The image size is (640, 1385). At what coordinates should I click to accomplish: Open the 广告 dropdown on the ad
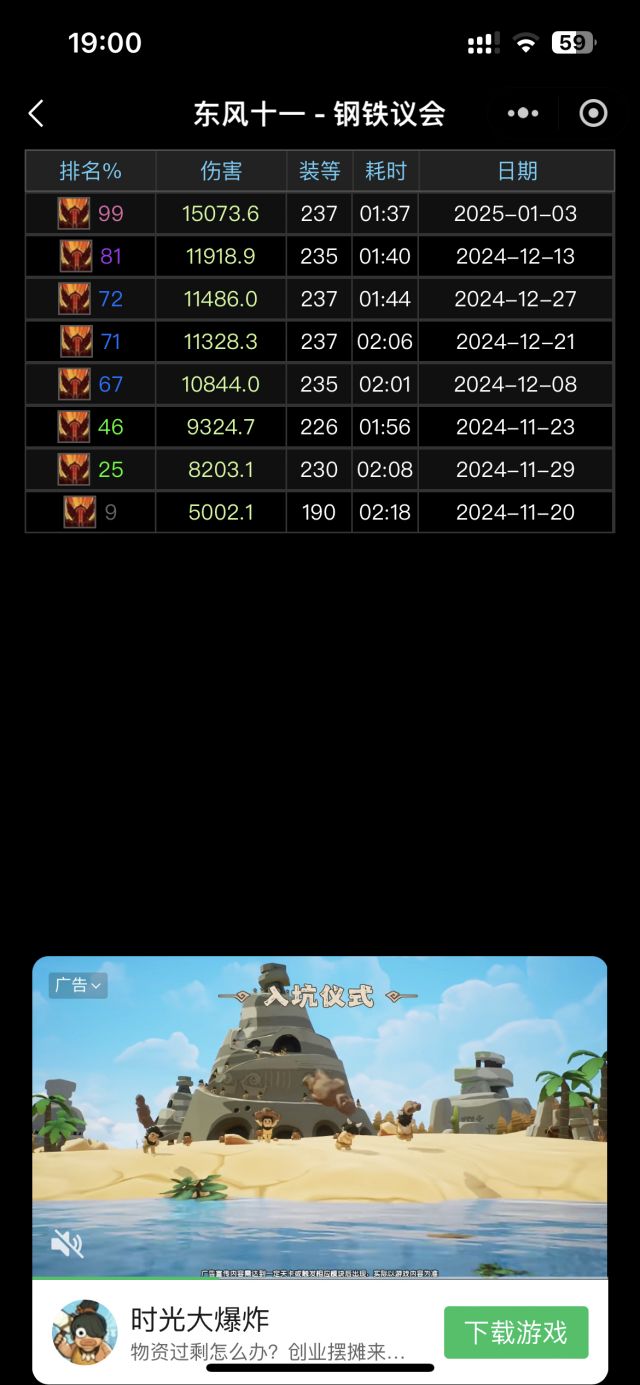coord(77,985)
